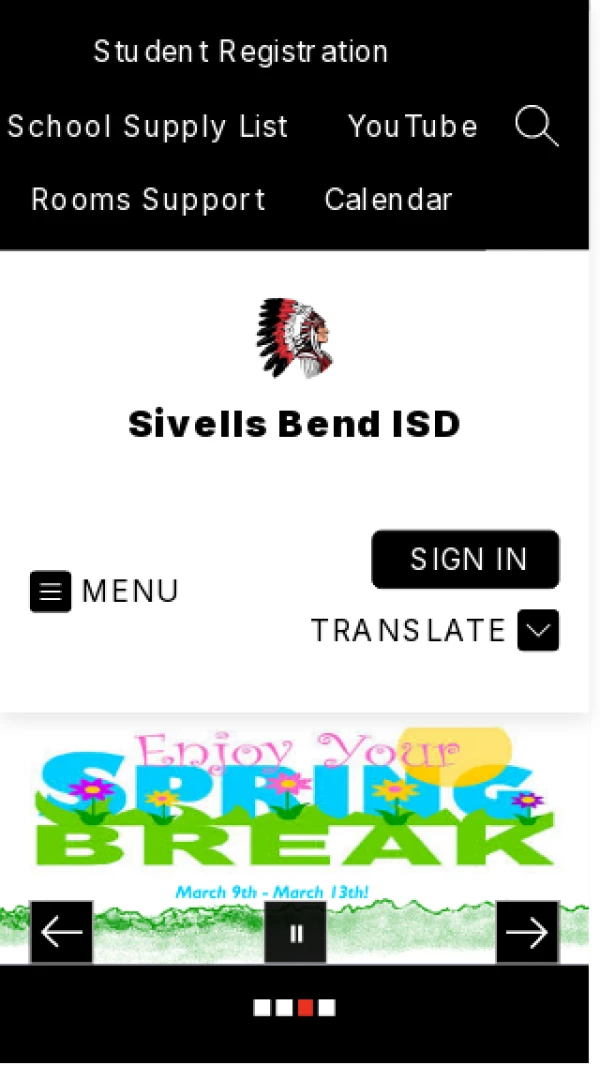Pause the slideshow

pos(295,933)
